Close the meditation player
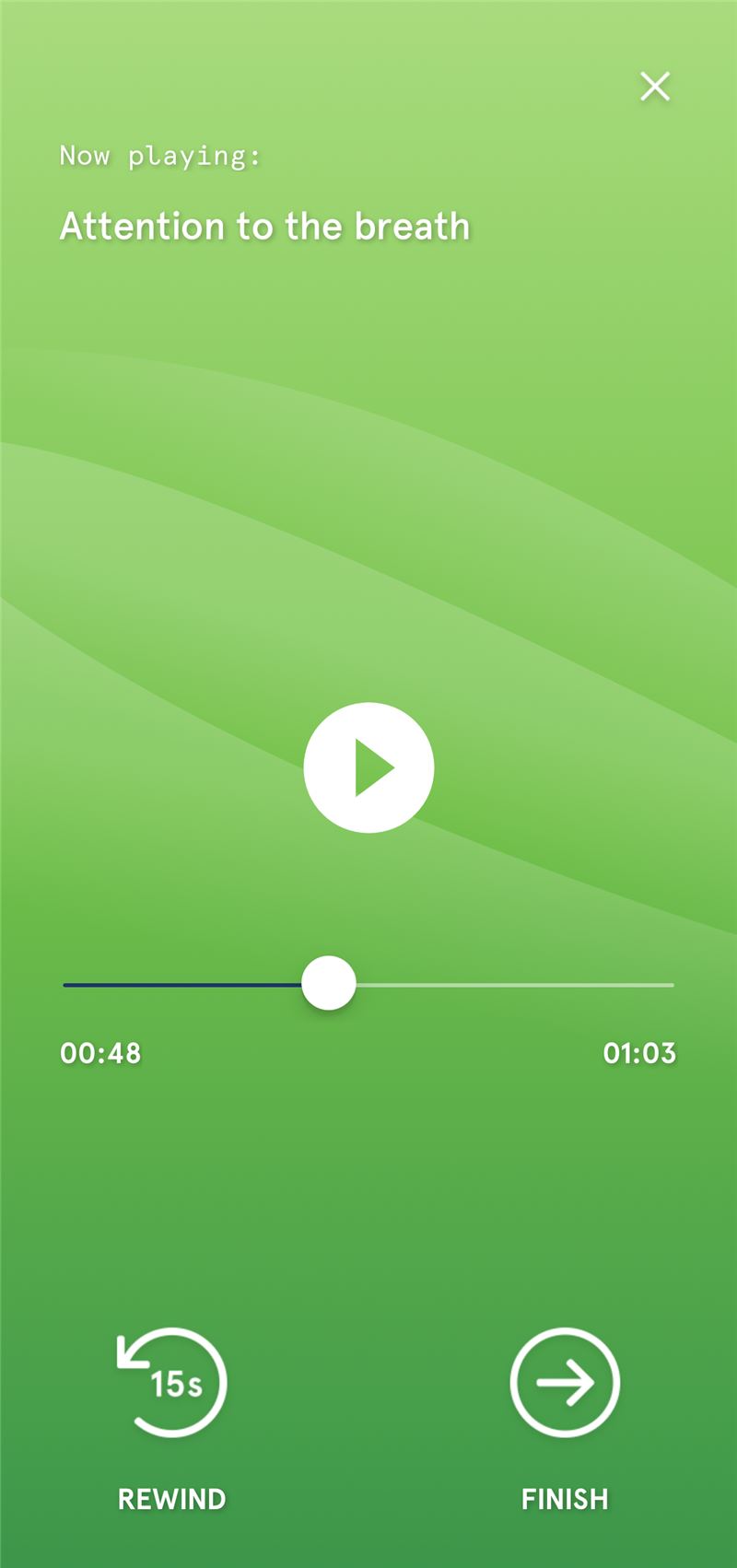 (x=655, y=87)
